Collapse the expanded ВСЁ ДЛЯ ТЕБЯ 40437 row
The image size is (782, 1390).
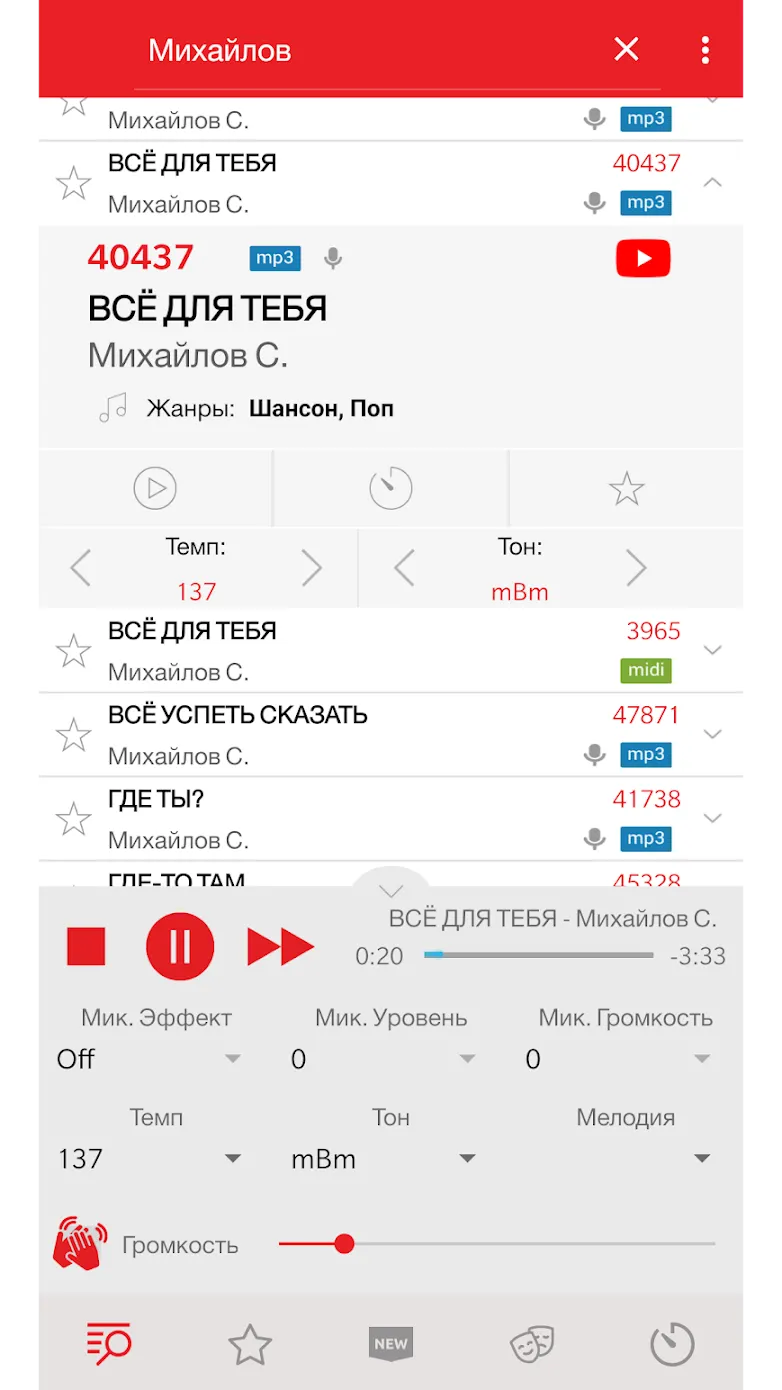coord(713,183)
